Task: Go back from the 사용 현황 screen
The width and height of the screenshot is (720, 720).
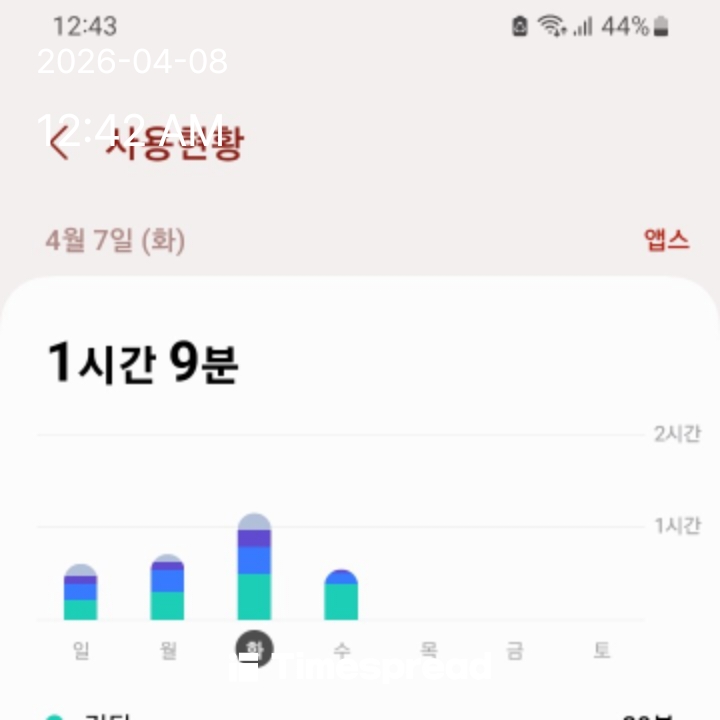Action: [x=59, y=143]
